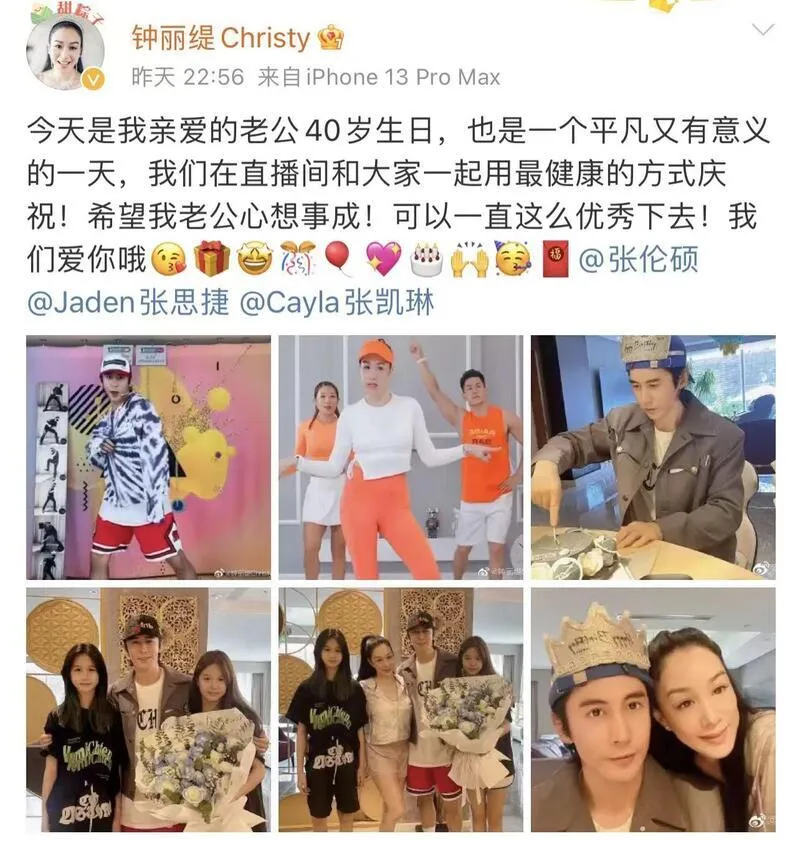Expand the post options chevron

pyautogui.click(x=763, y=29)
